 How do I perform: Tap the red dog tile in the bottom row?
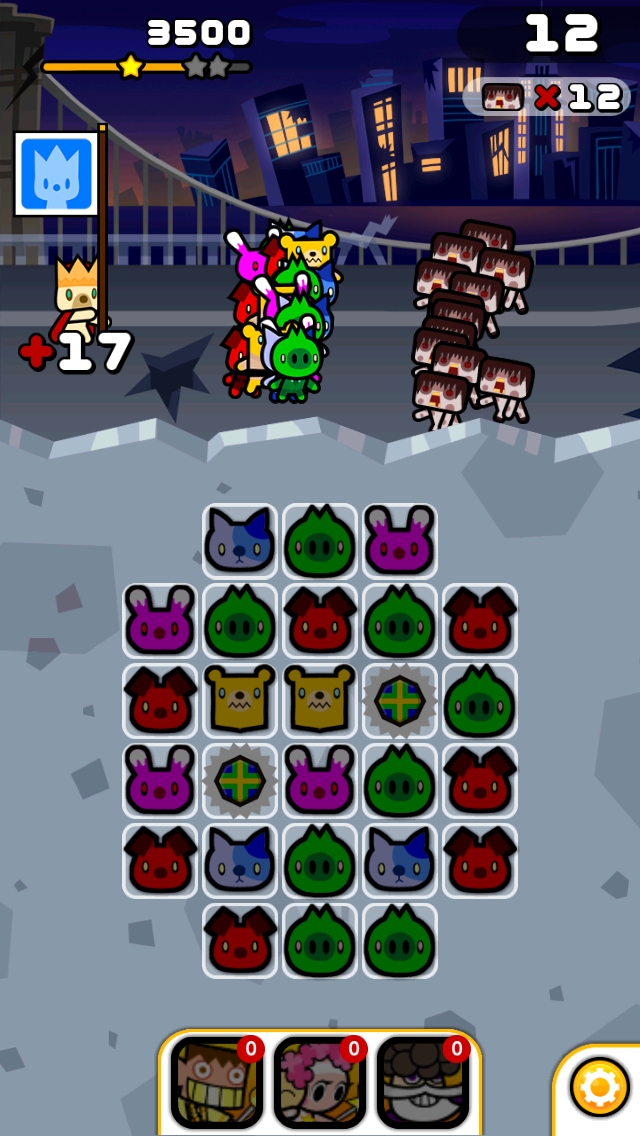(240, 941)
